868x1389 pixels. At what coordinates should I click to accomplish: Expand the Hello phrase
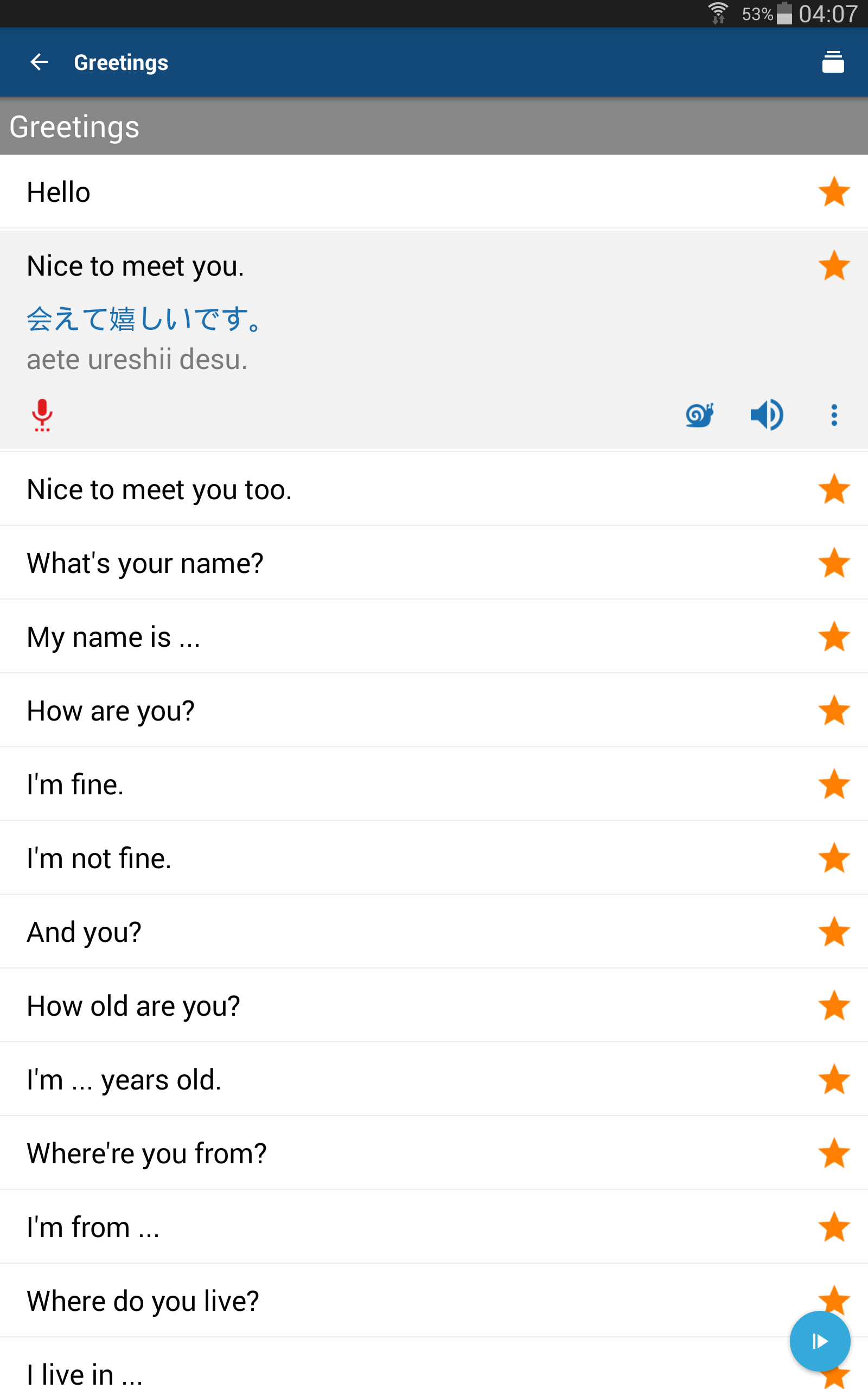pos(344,192)
